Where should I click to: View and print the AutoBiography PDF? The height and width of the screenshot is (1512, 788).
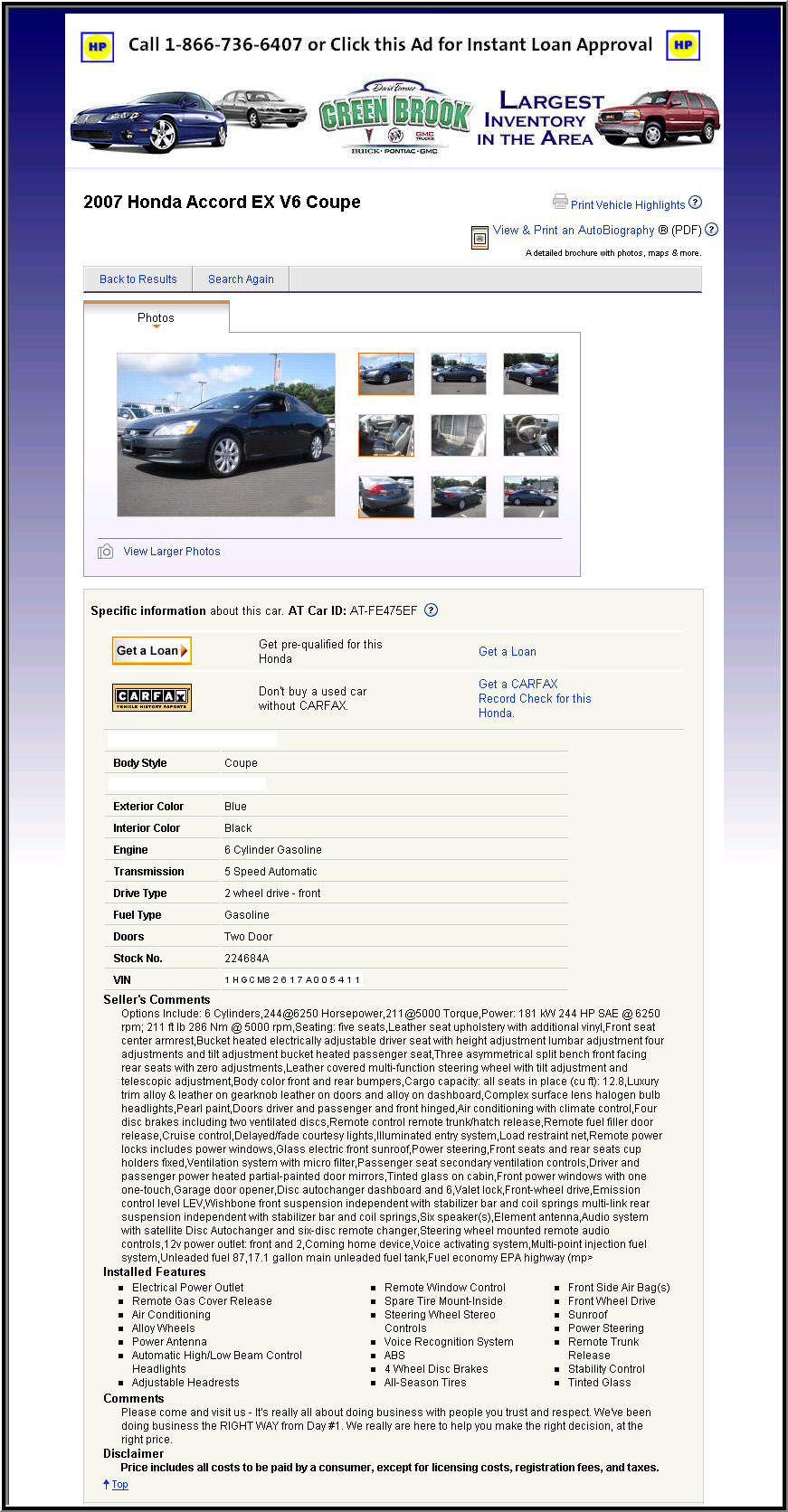pyautogui.click(x=573, y=231)
